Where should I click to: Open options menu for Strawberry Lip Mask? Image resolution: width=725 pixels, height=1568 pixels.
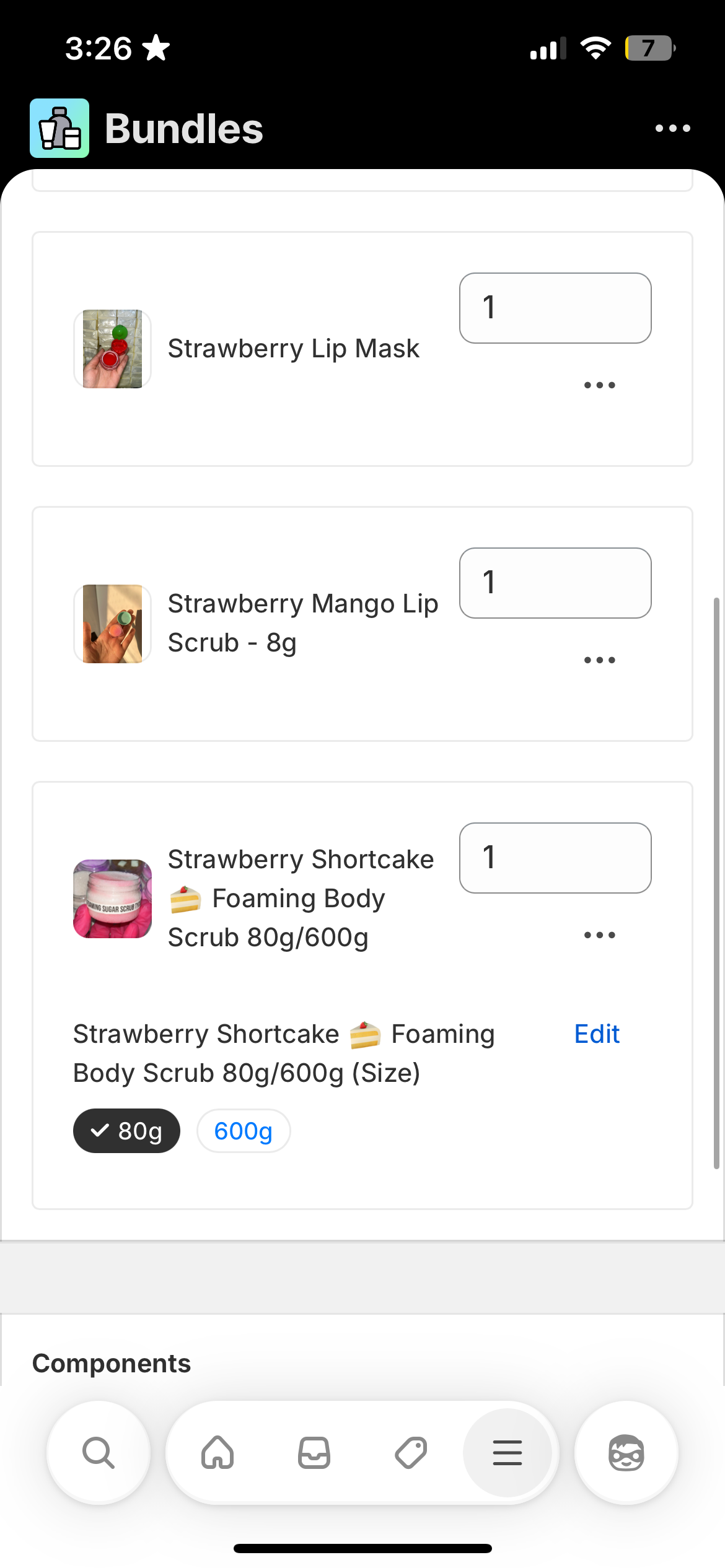[x=599, y=384]
